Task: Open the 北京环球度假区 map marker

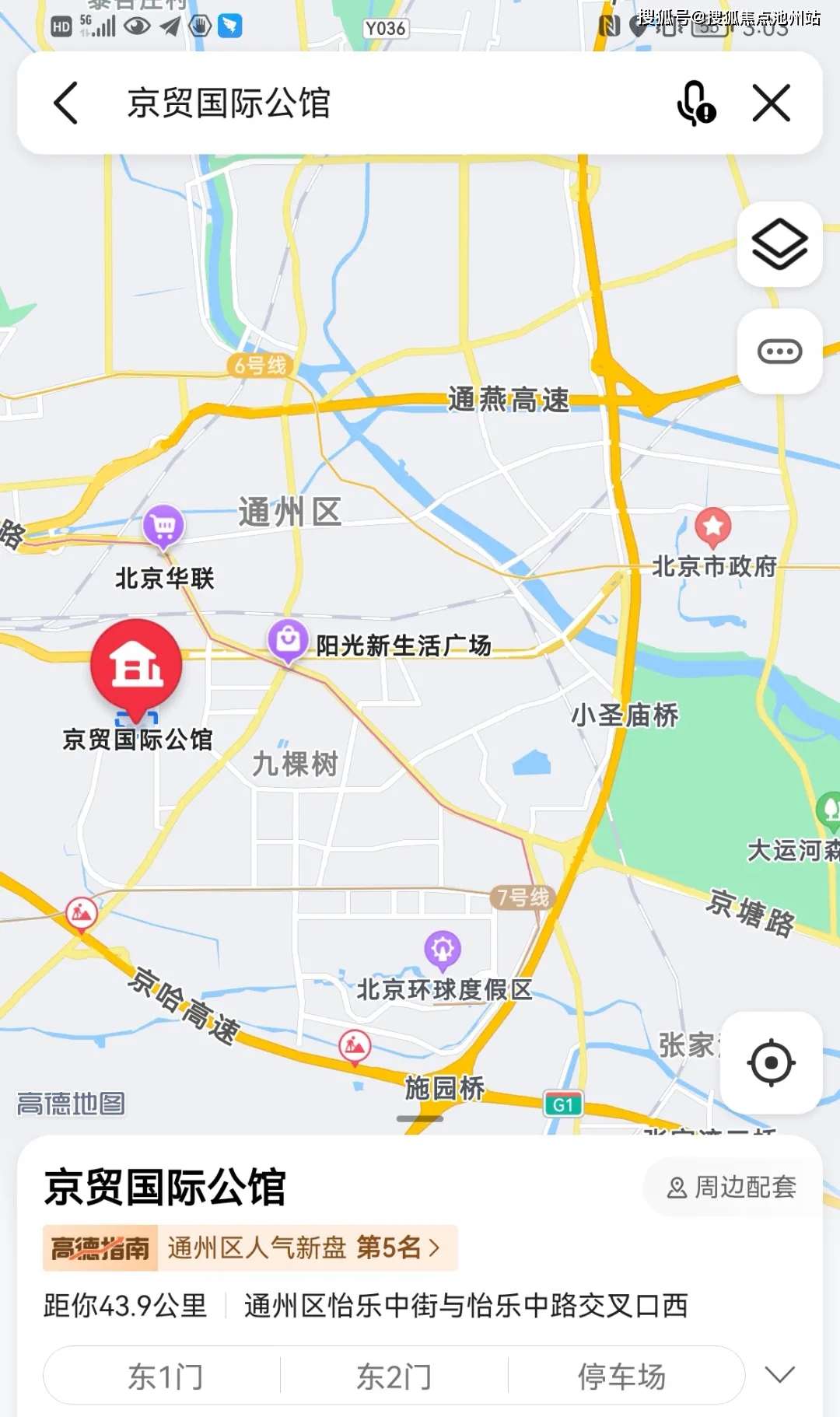Action: coord(443,950)
